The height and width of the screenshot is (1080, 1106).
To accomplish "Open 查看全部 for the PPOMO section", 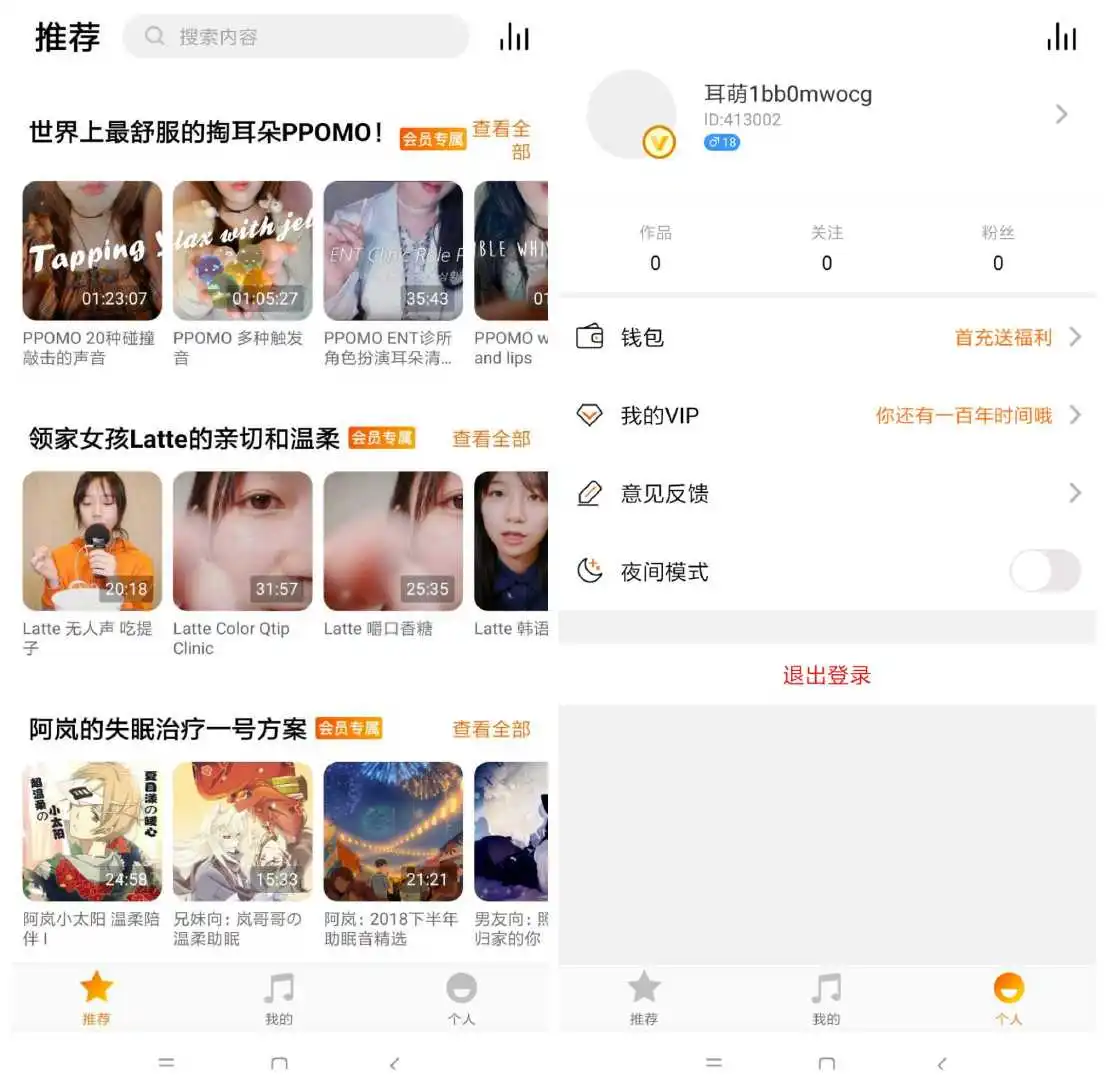I will (x=501, y=140).
